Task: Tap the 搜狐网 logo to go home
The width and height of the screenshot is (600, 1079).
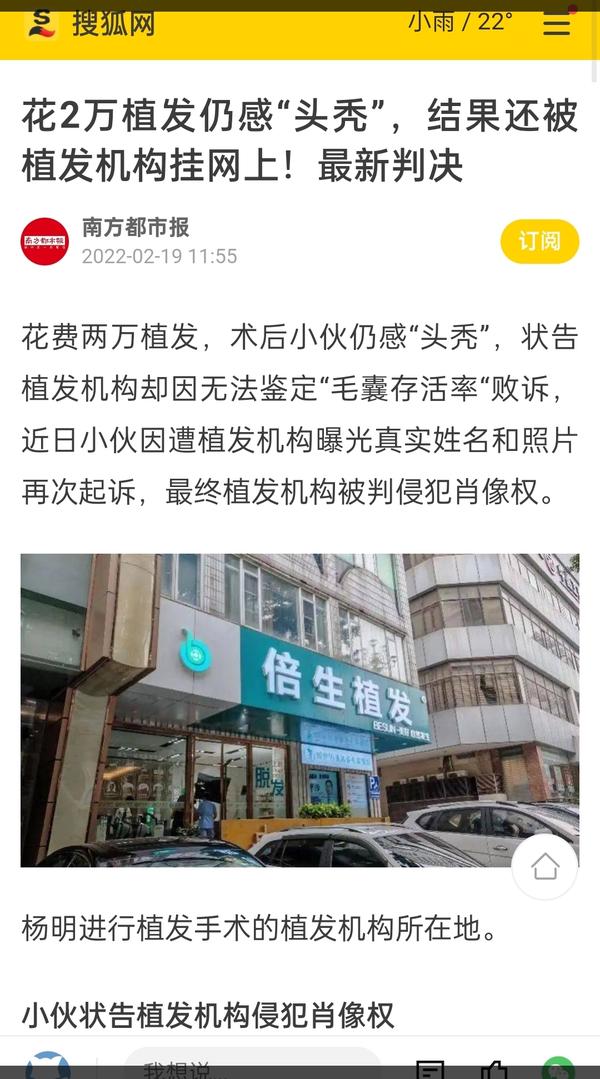Action: [x=91, y=23]
